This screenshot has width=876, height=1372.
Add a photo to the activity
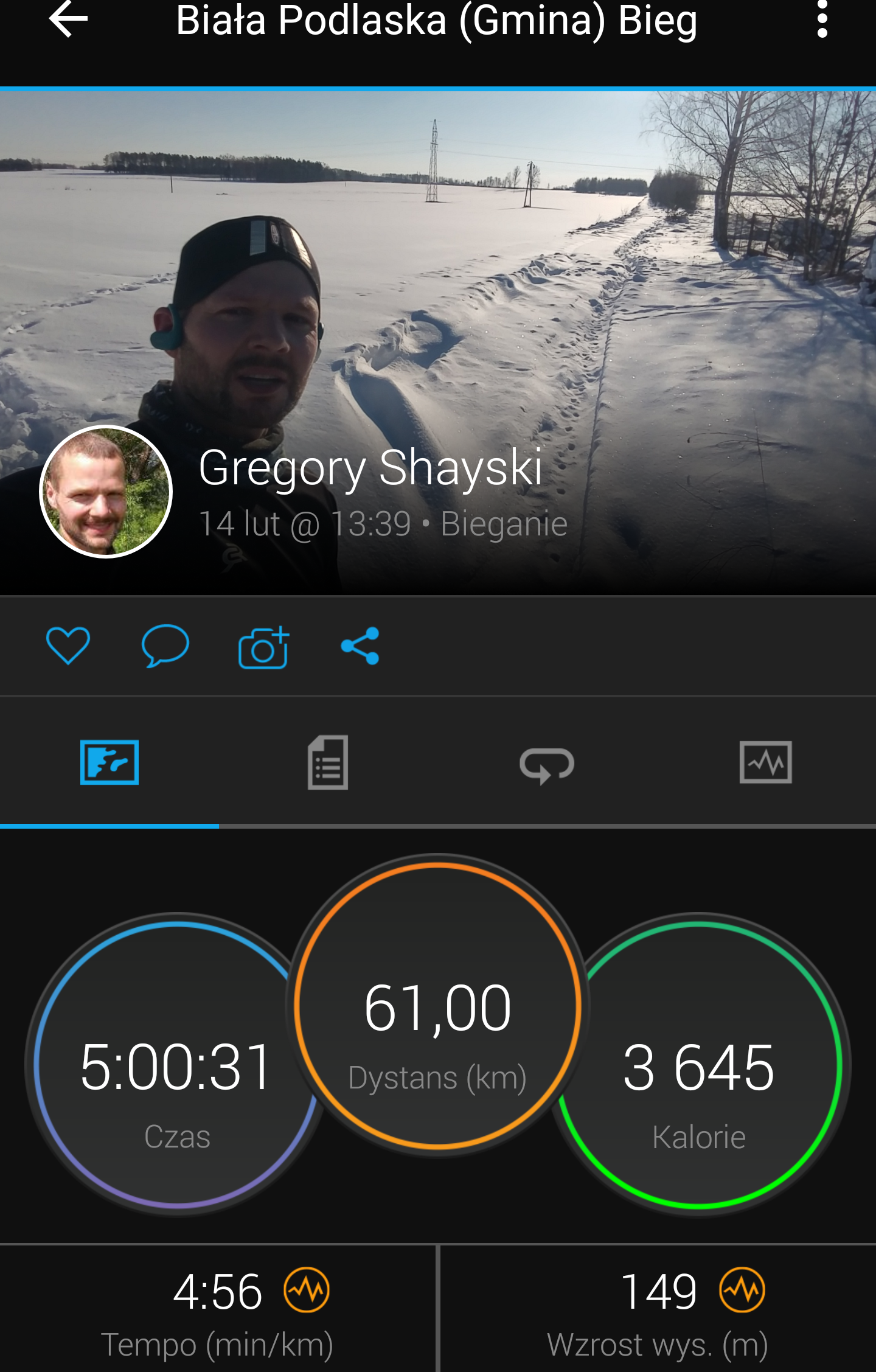coord(263,647)
